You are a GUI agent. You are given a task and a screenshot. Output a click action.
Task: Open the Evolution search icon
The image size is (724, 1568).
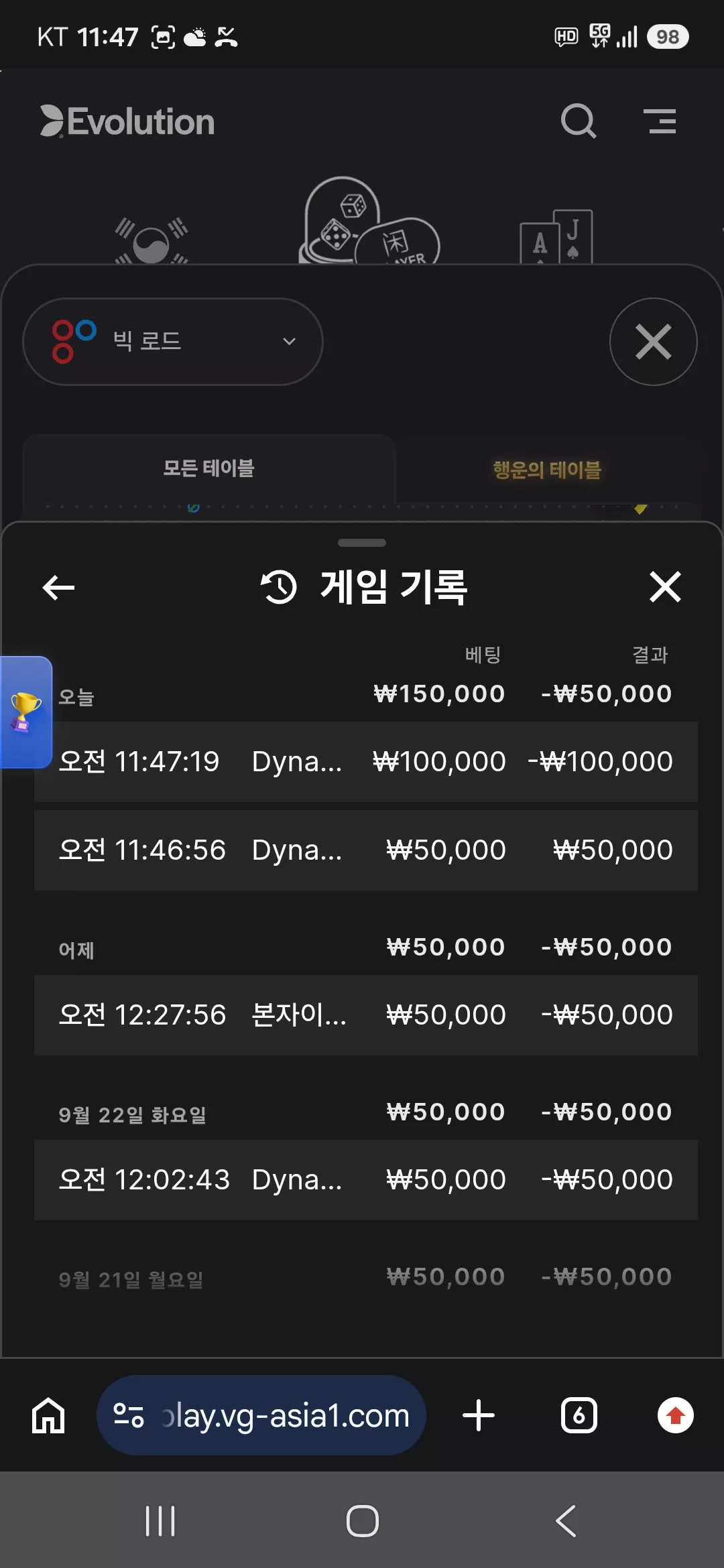[578, 121]
